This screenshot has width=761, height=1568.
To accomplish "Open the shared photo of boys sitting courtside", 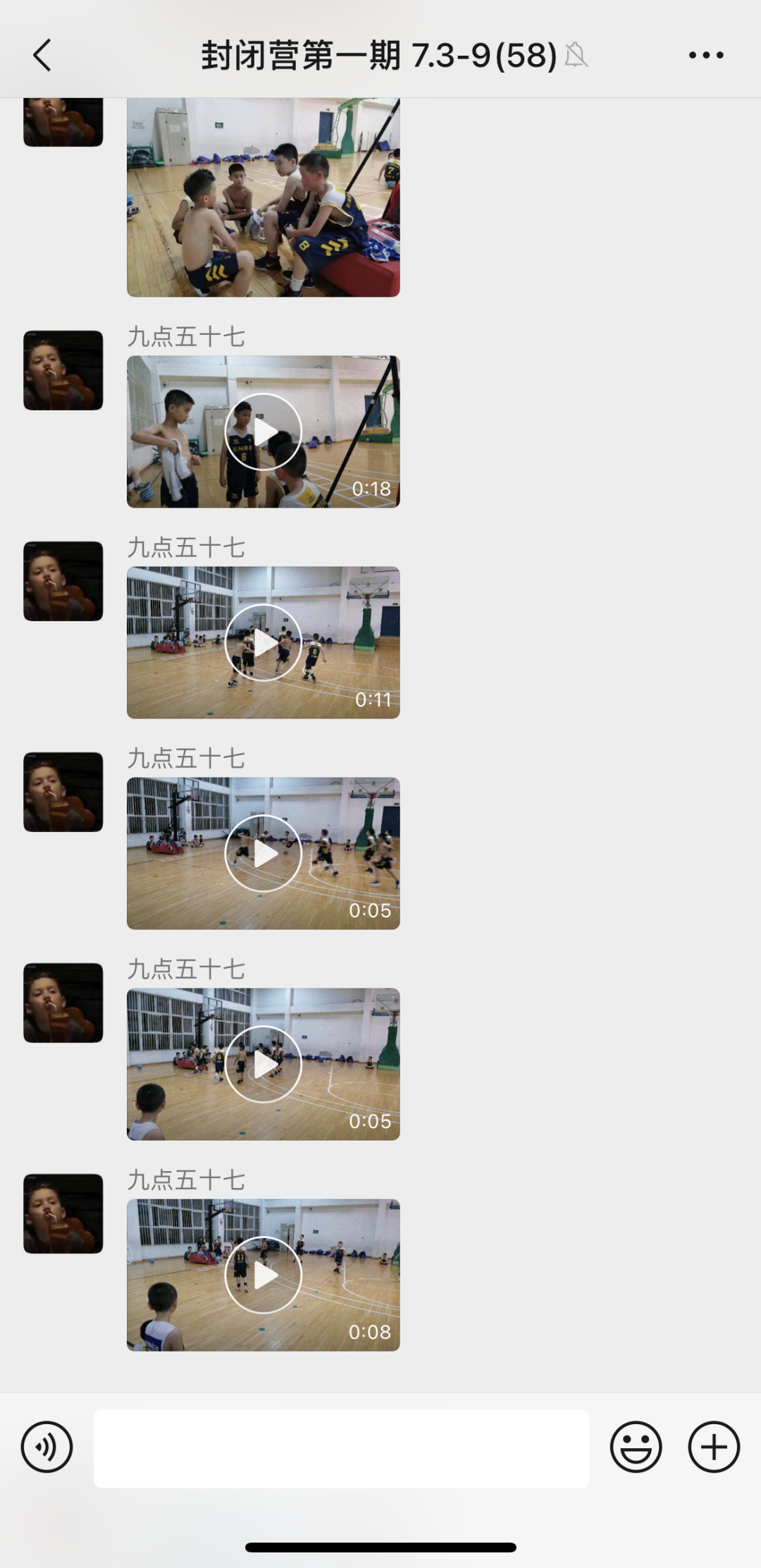I will 263,197.
